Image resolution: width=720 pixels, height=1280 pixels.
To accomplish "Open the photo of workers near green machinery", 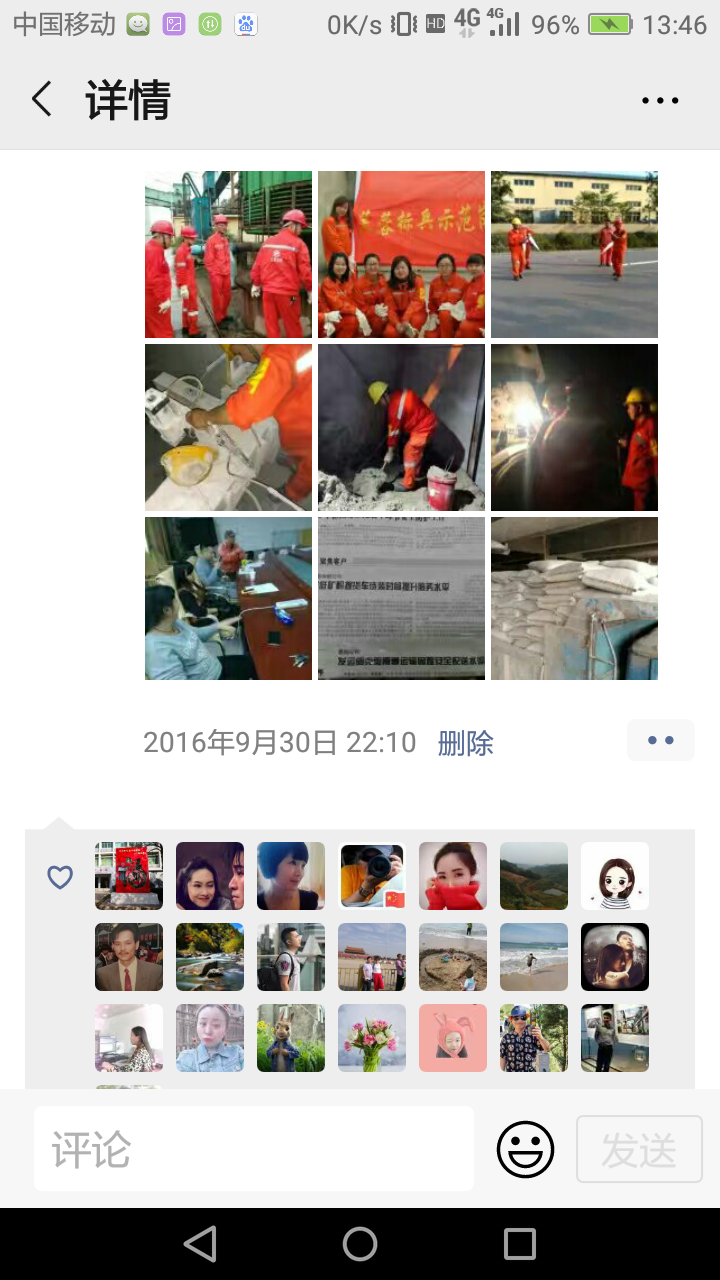I will click(x=228, y=254).
